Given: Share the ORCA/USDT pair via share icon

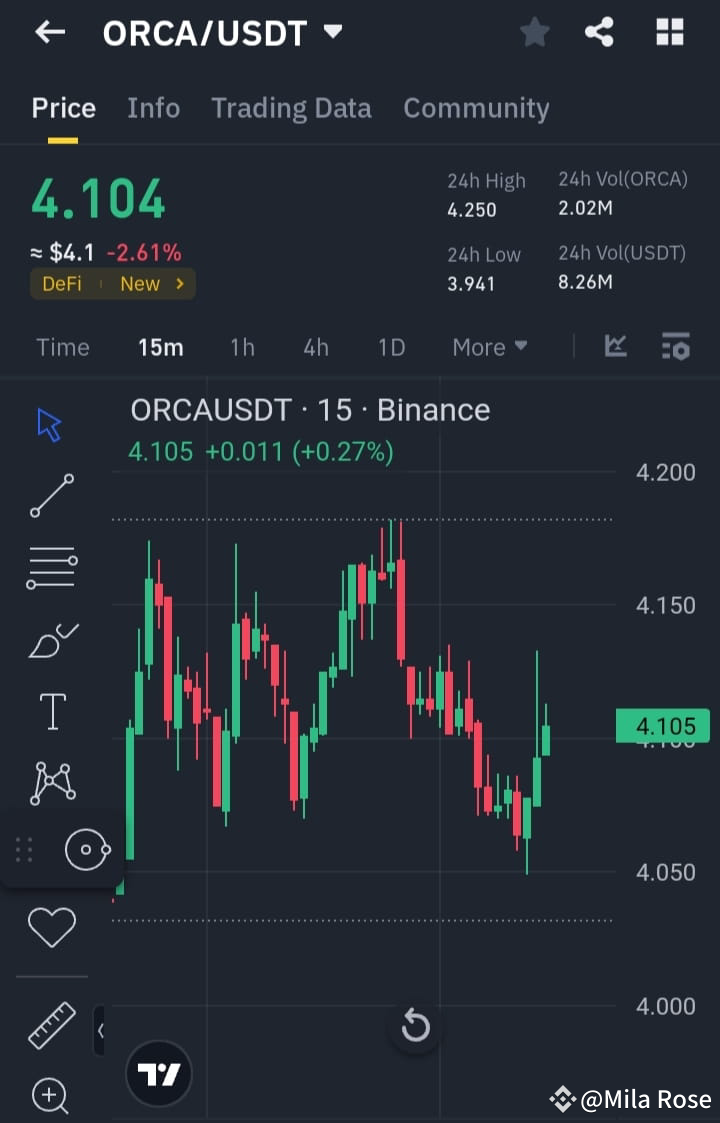Looking at the screenshot, I should coord(599,32).
